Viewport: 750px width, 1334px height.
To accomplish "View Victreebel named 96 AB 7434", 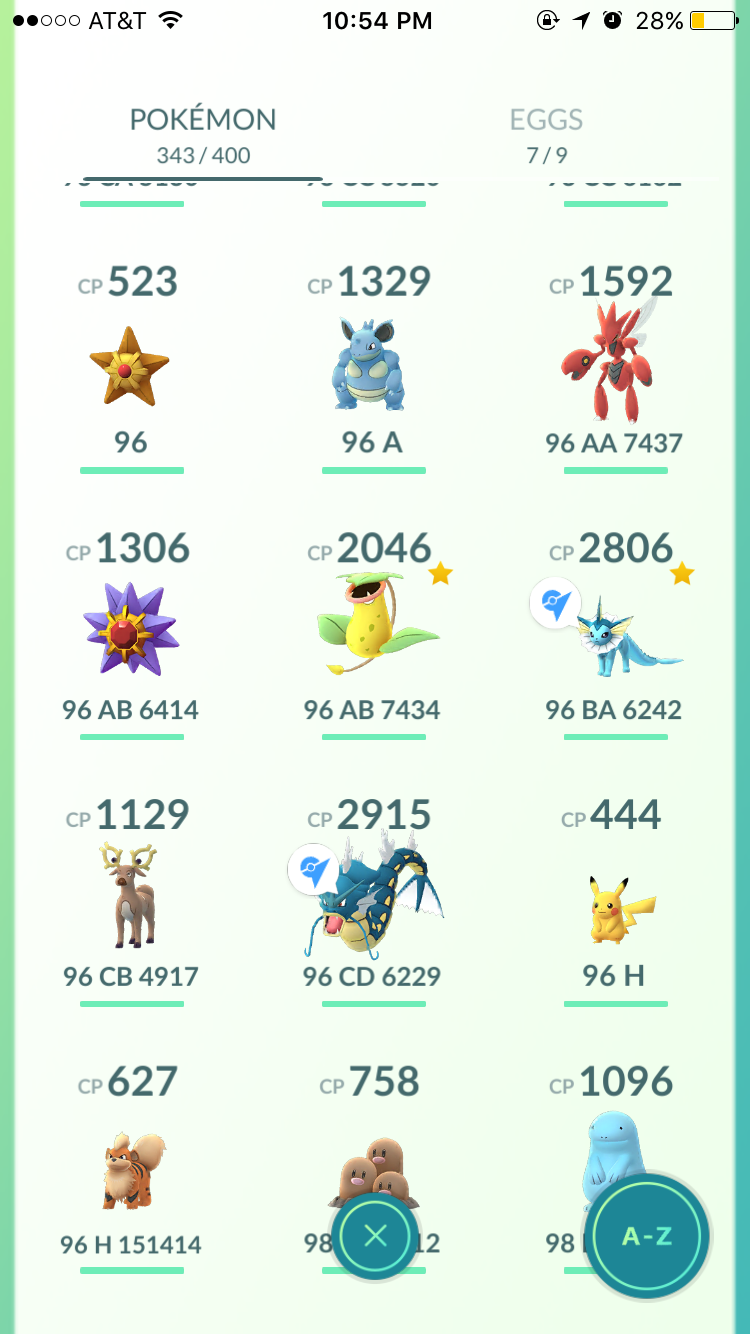I will (372, 634).
